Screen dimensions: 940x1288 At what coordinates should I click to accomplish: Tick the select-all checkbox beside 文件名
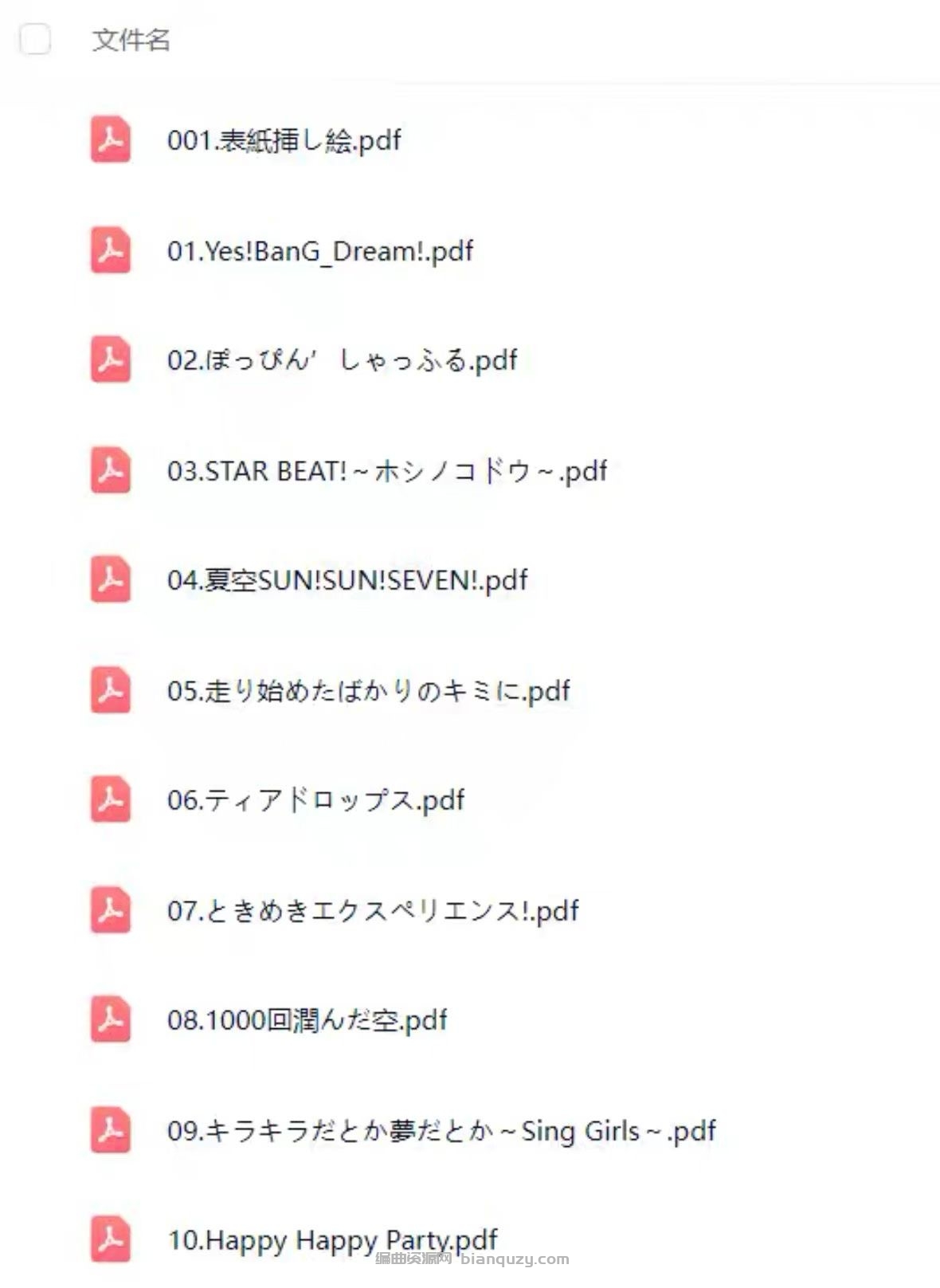click(35, 39)
